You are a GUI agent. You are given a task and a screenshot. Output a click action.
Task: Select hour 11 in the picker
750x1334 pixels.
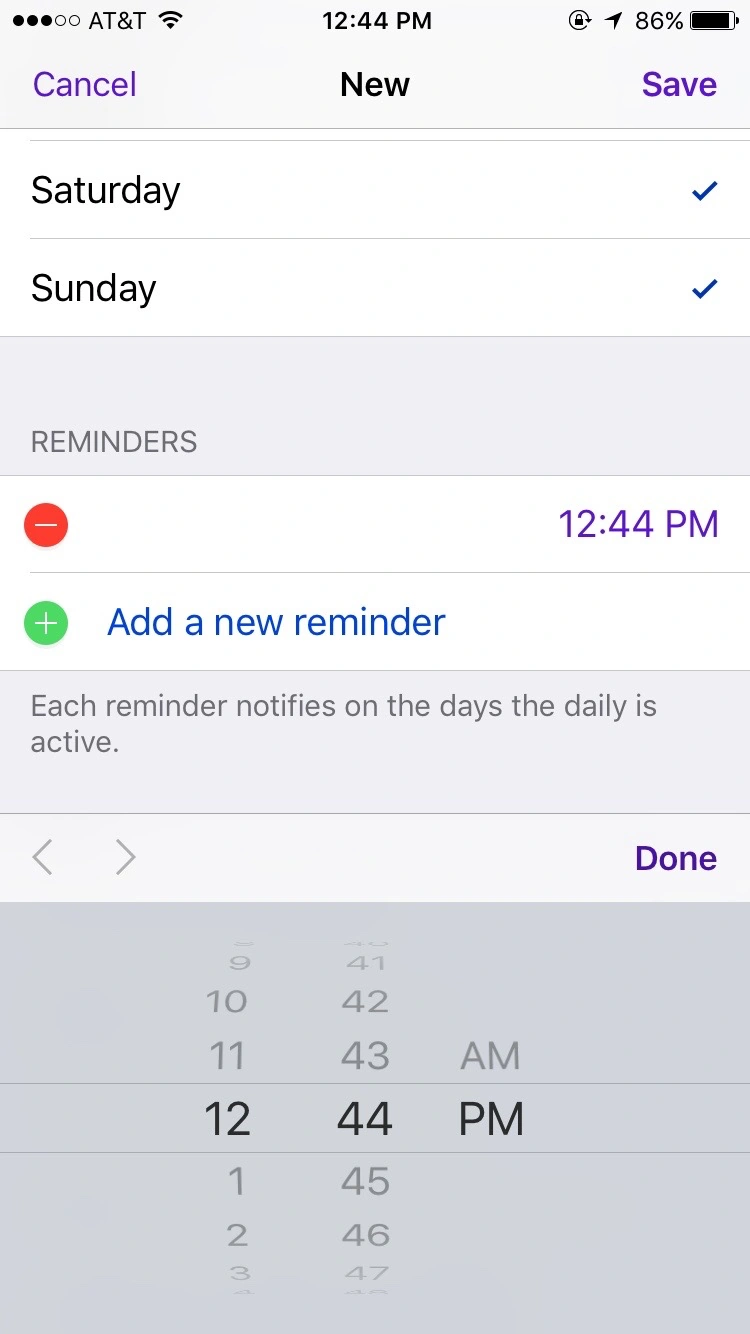(x=227, y=1056)
